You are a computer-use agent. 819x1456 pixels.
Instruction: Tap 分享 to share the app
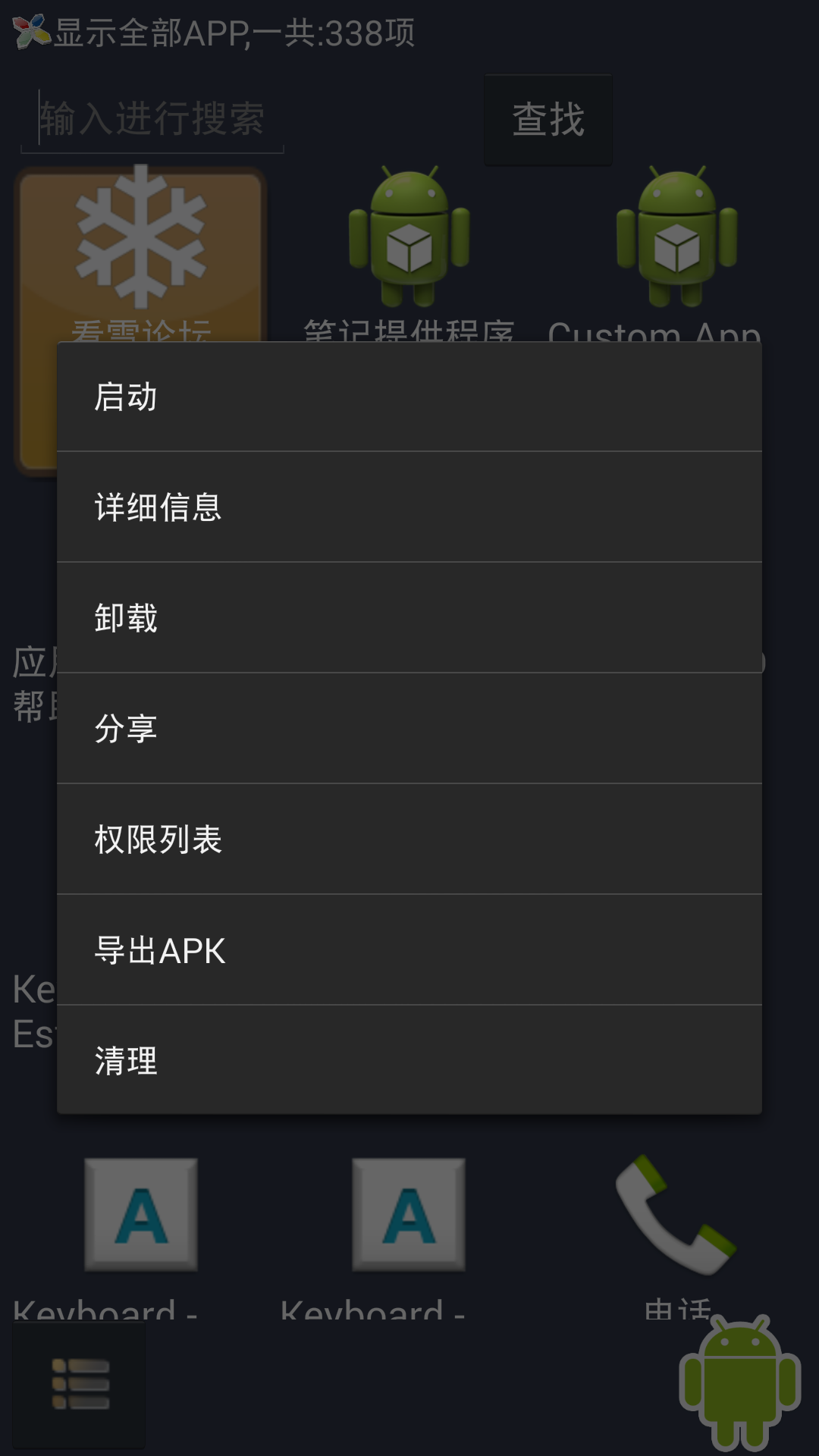409,728
